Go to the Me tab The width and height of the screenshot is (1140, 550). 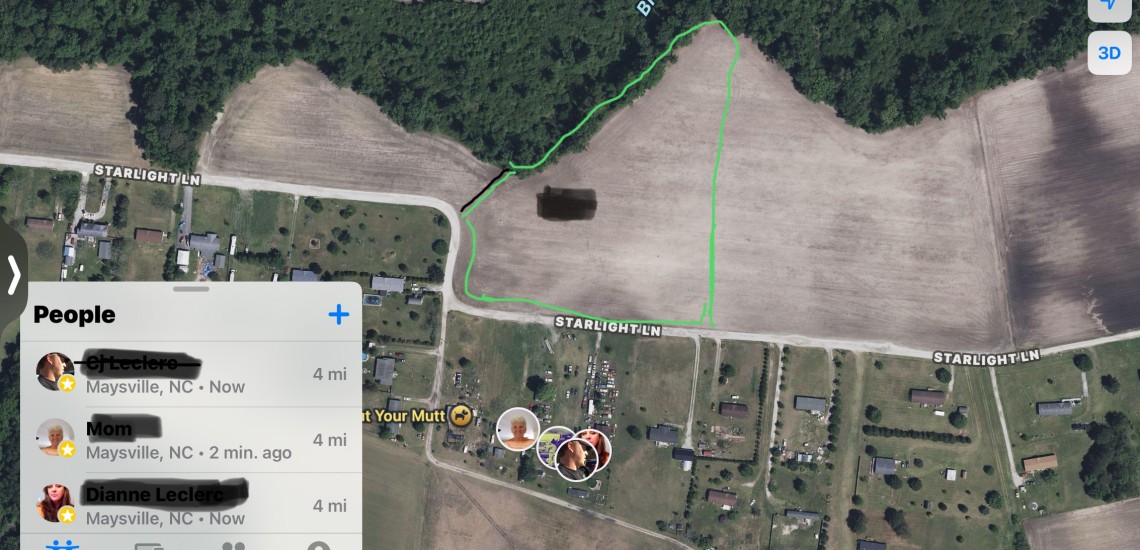click(x=319, y=545)
